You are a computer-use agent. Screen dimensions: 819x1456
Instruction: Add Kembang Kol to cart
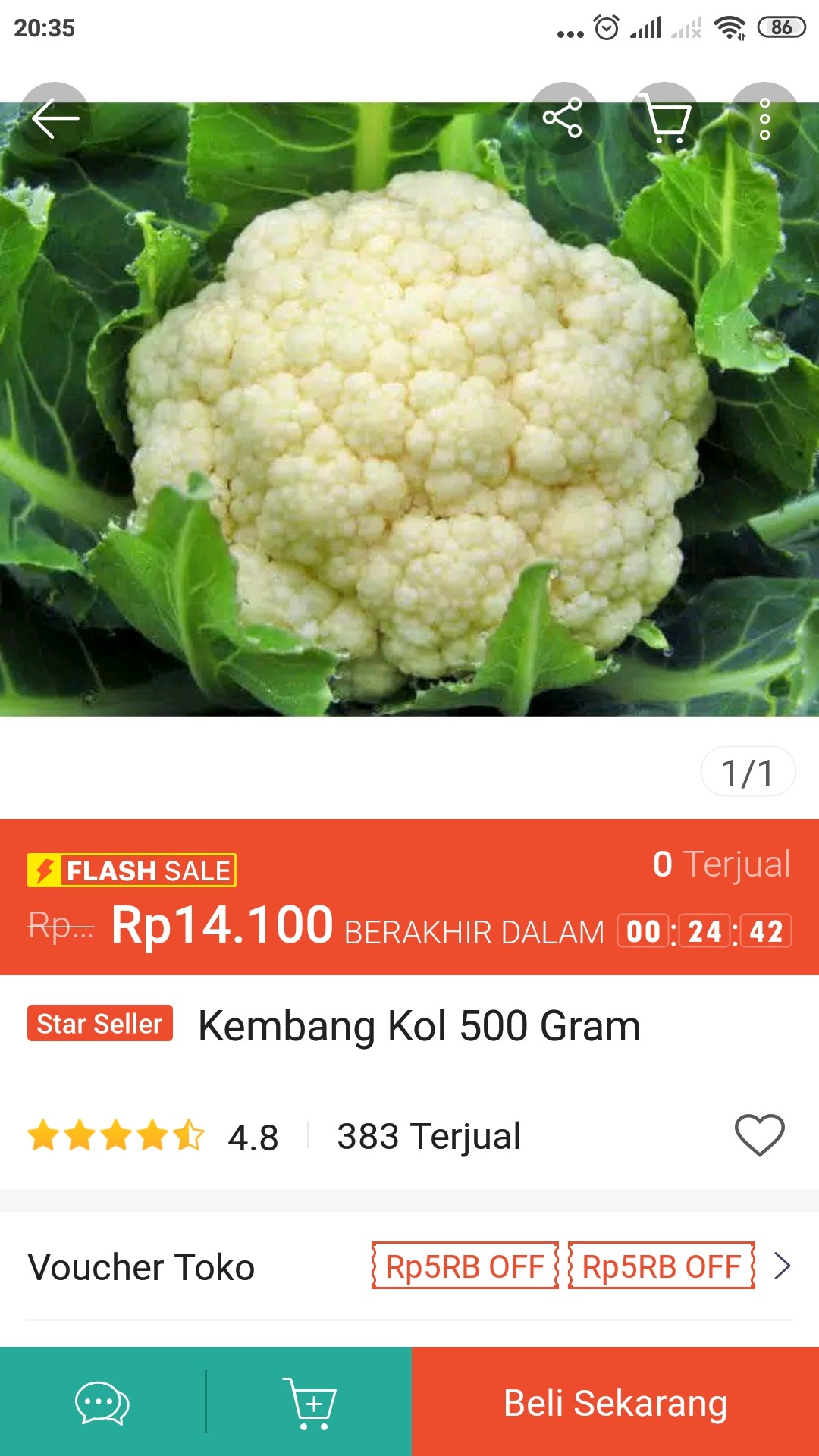[x=309, y=1403]
